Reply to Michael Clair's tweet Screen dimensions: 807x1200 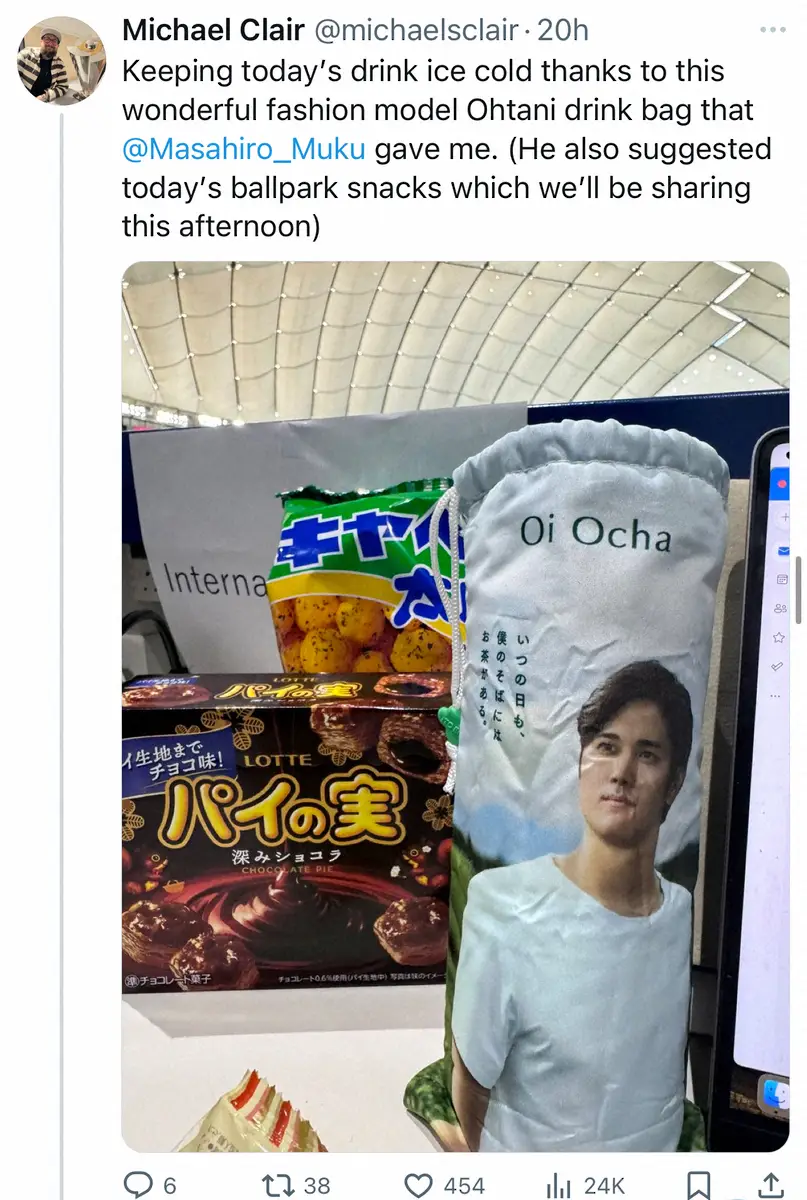(137, 1185)
